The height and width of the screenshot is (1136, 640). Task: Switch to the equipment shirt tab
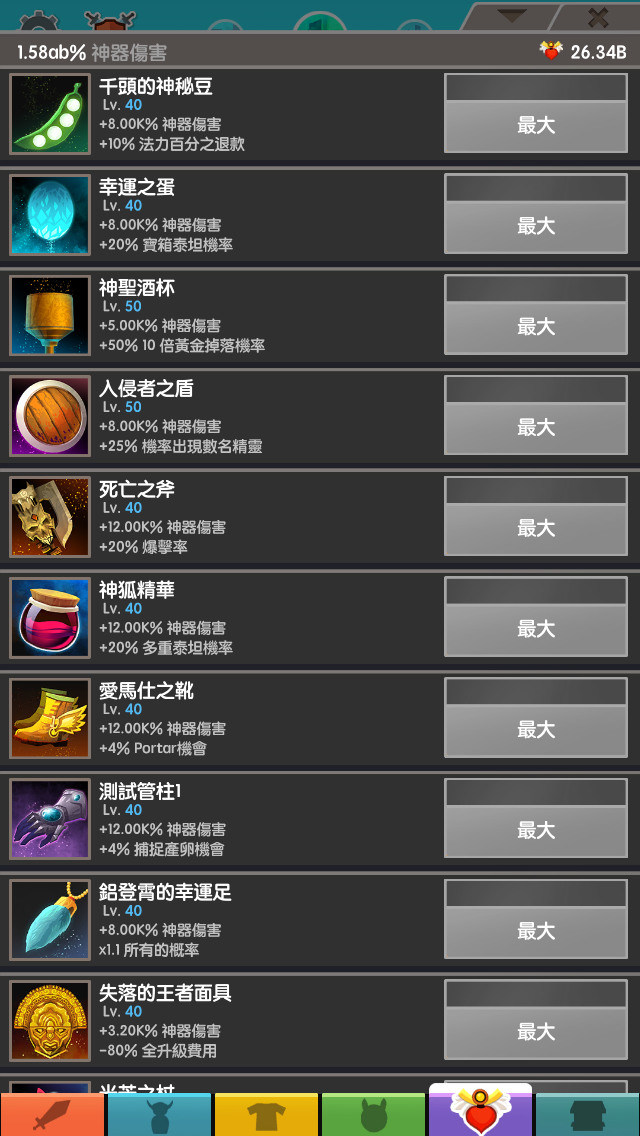click(x=266, y=1114)
